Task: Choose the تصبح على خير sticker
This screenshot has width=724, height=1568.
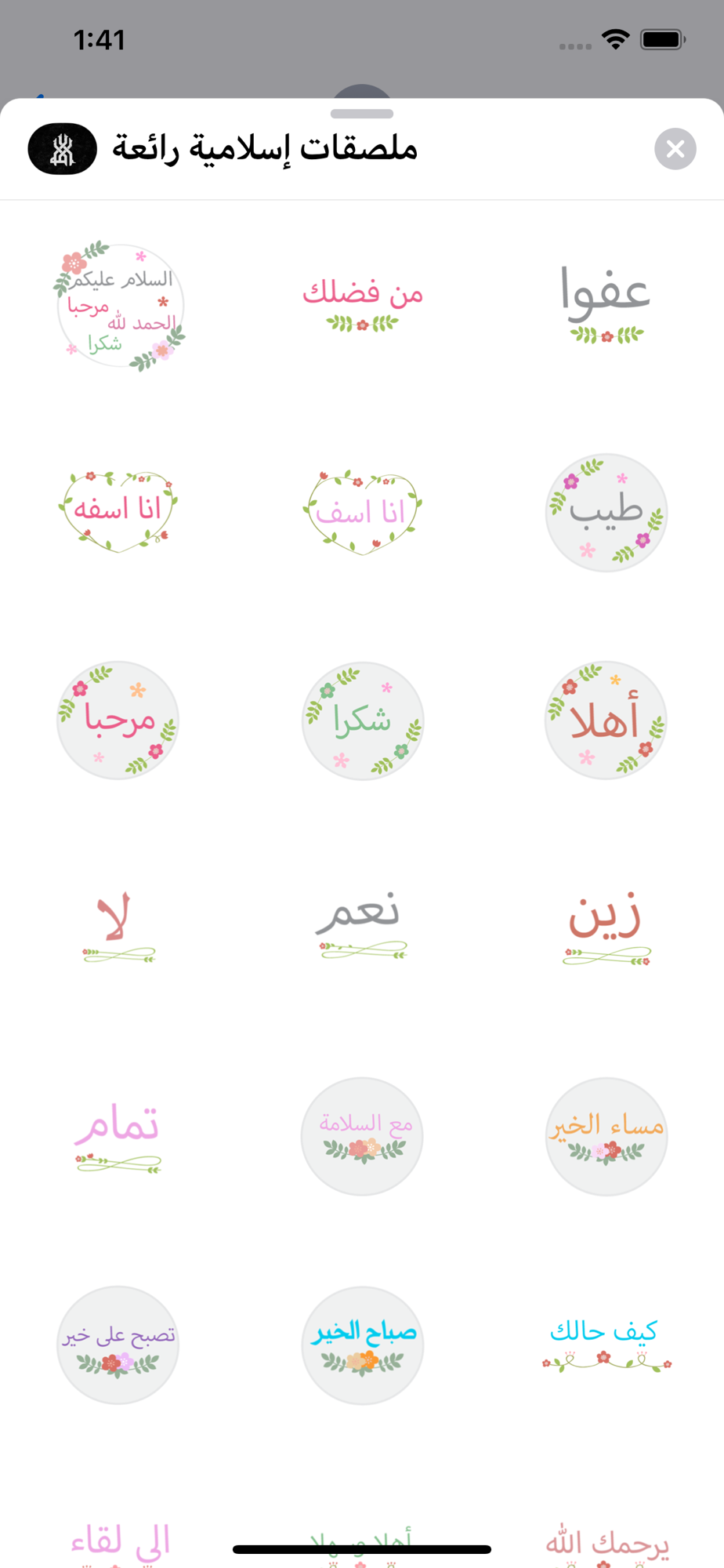Action: tap(118, 1344)
